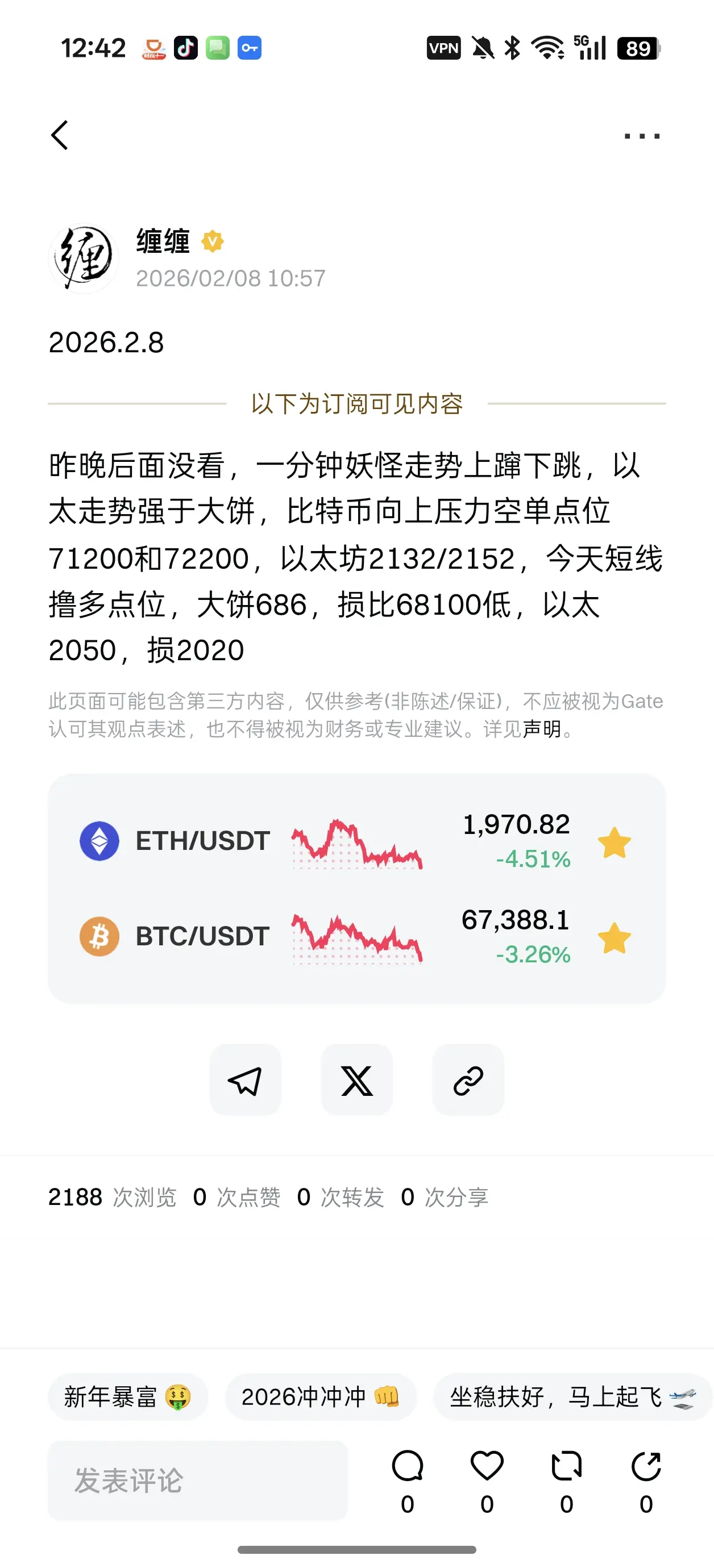Open the three-dot overflow menu
714x1568 pixels.
(641, 136)
